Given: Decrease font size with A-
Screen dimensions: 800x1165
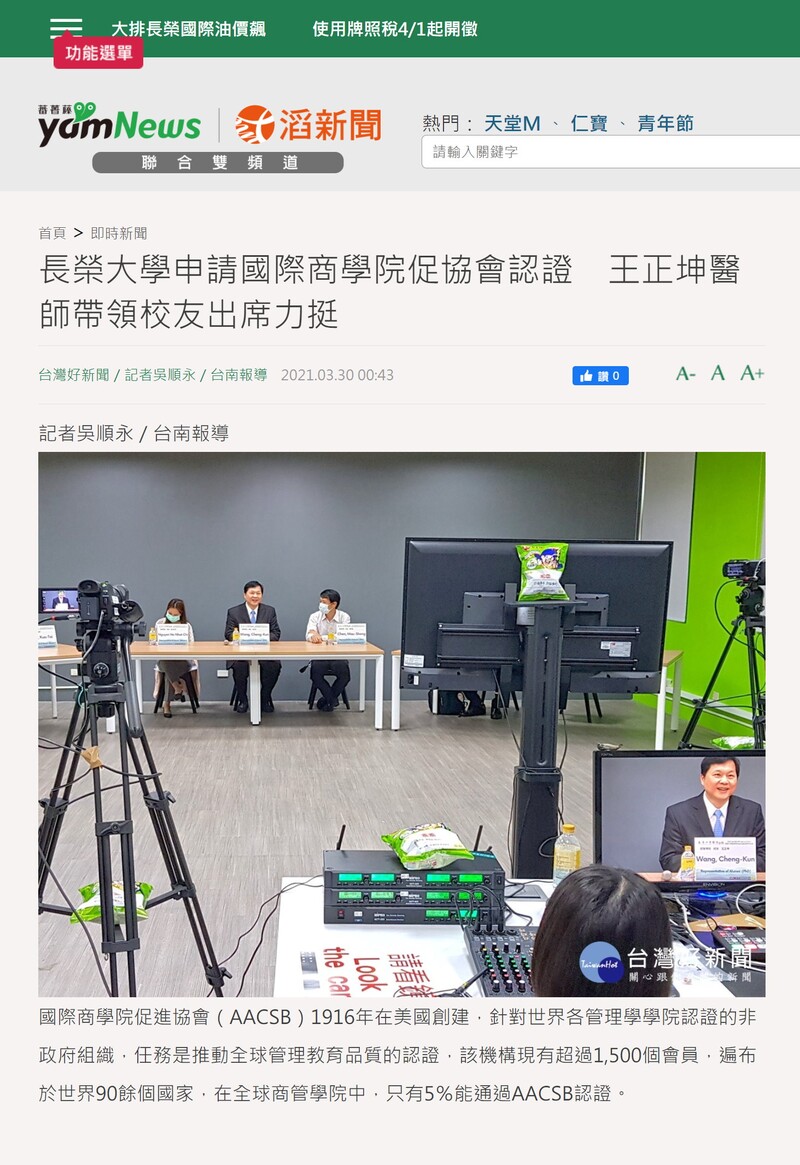Looking at the screenshot, I should coord(685,374).
